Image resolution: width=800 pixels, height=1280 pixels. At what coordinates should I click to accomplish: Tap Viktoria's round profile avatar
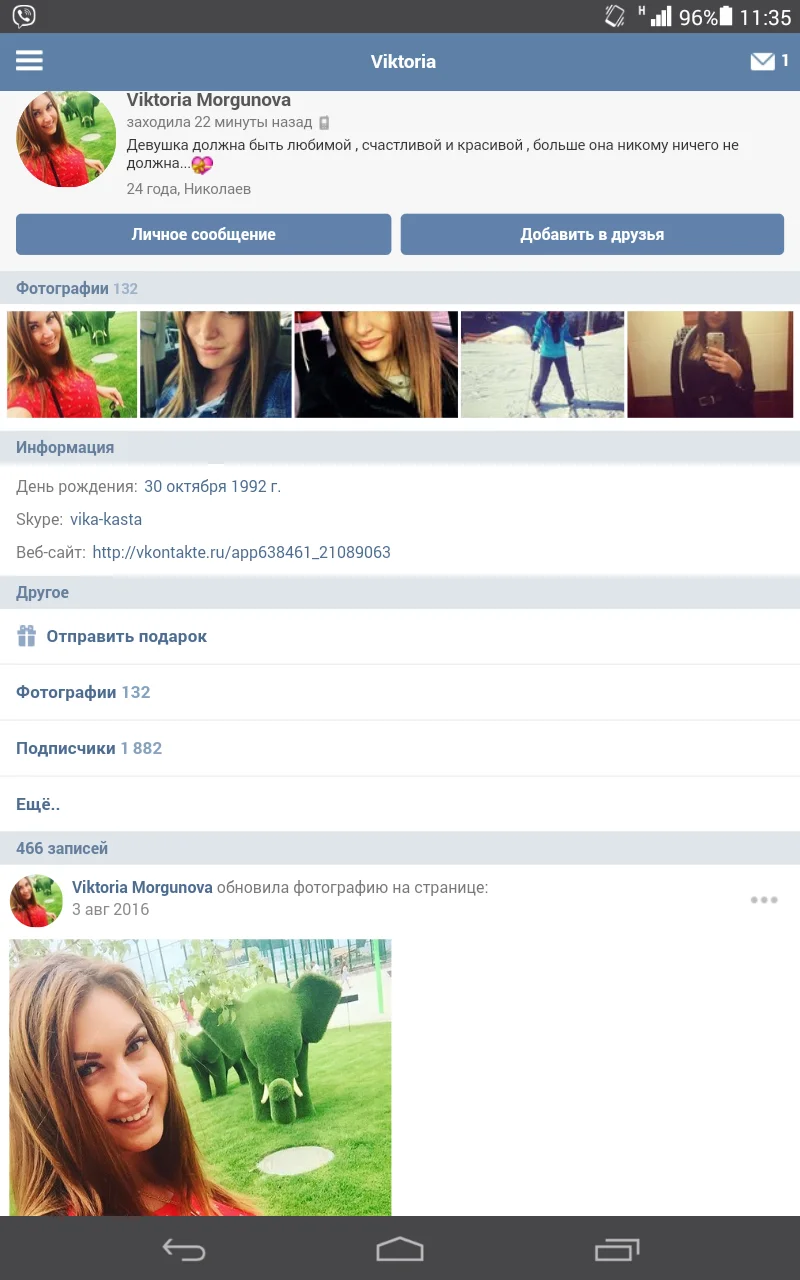(x=65, y=138)
